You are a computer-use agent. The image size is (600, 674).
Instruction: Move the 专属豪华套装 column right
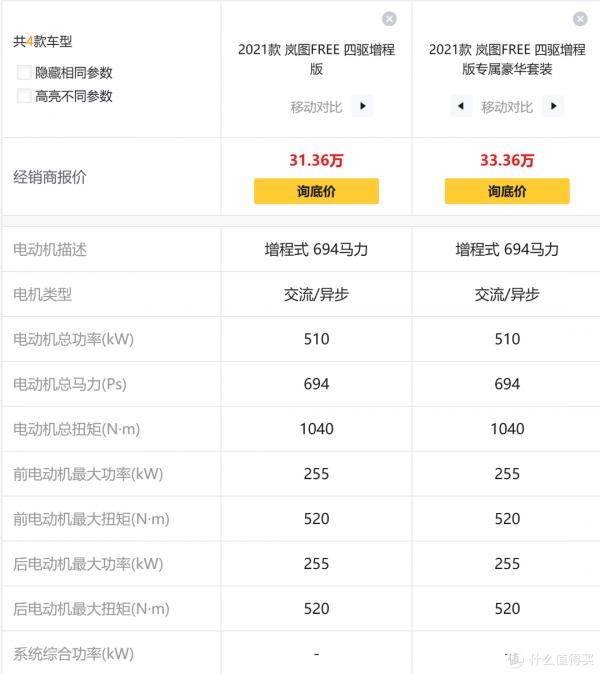(553, 106)
